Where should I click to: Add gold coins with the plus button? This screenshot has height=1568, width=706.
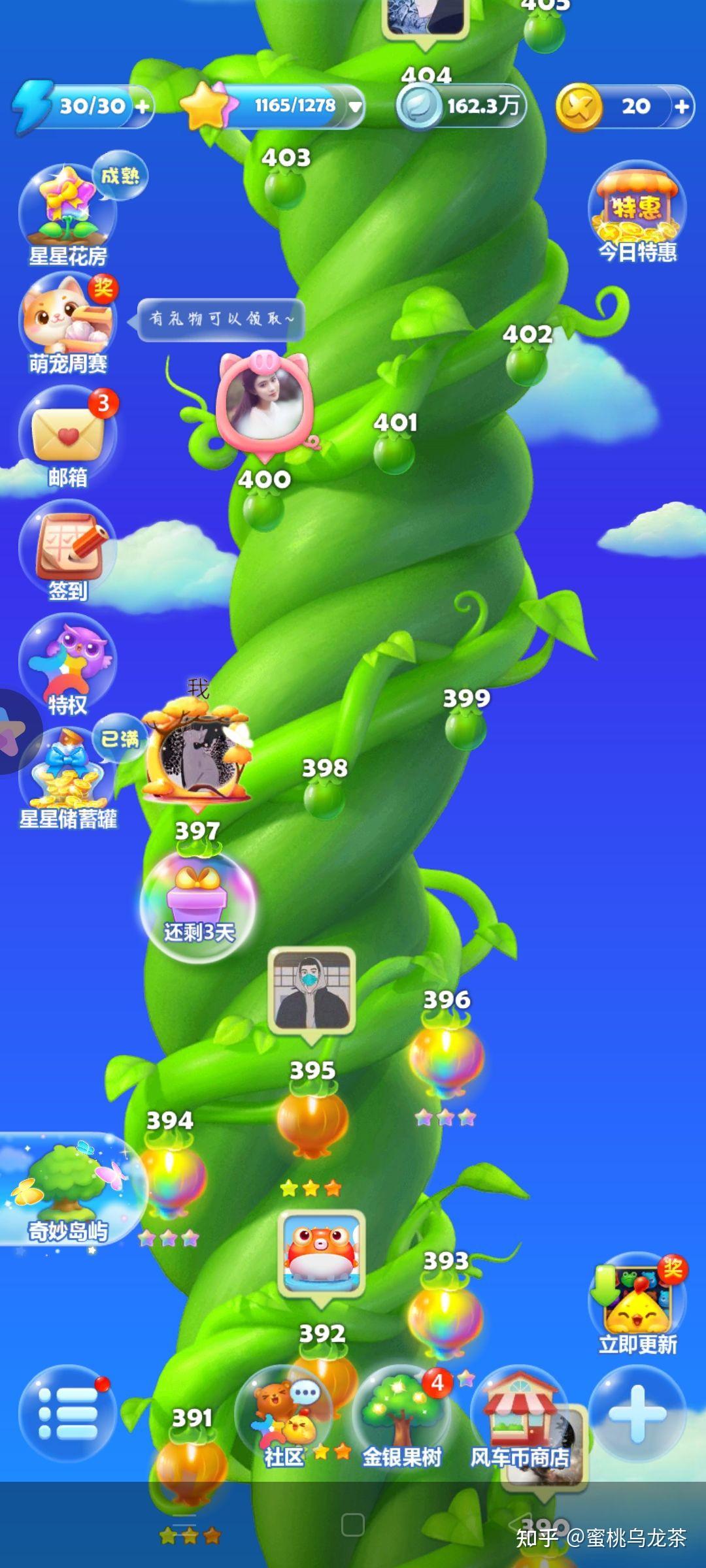681,106
